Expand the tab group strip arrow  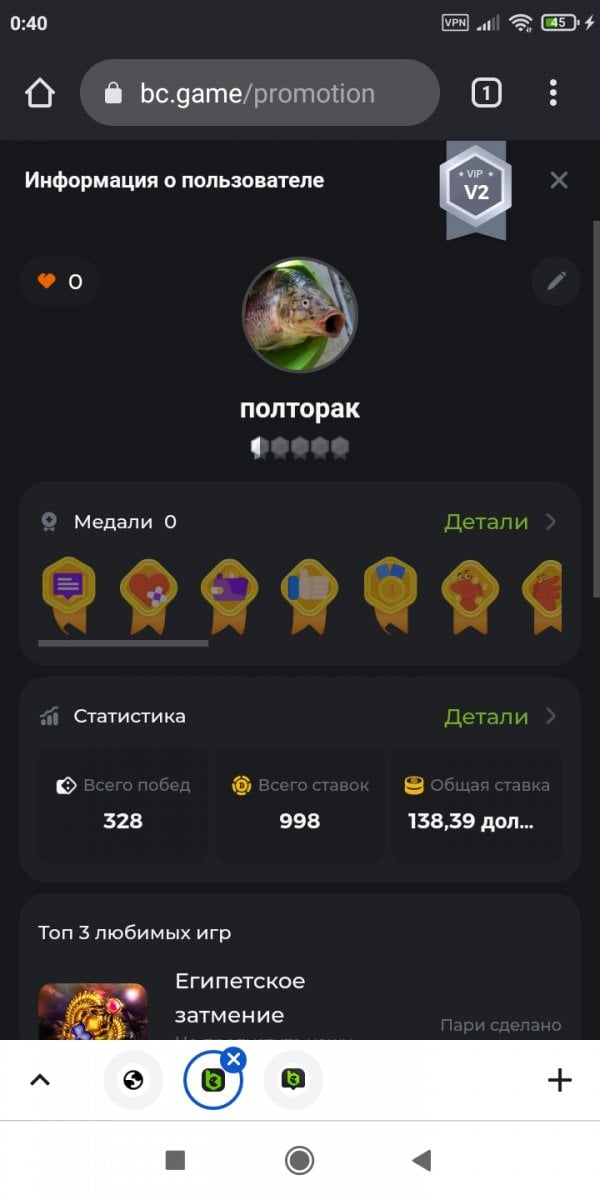[x=40, y=1080]
